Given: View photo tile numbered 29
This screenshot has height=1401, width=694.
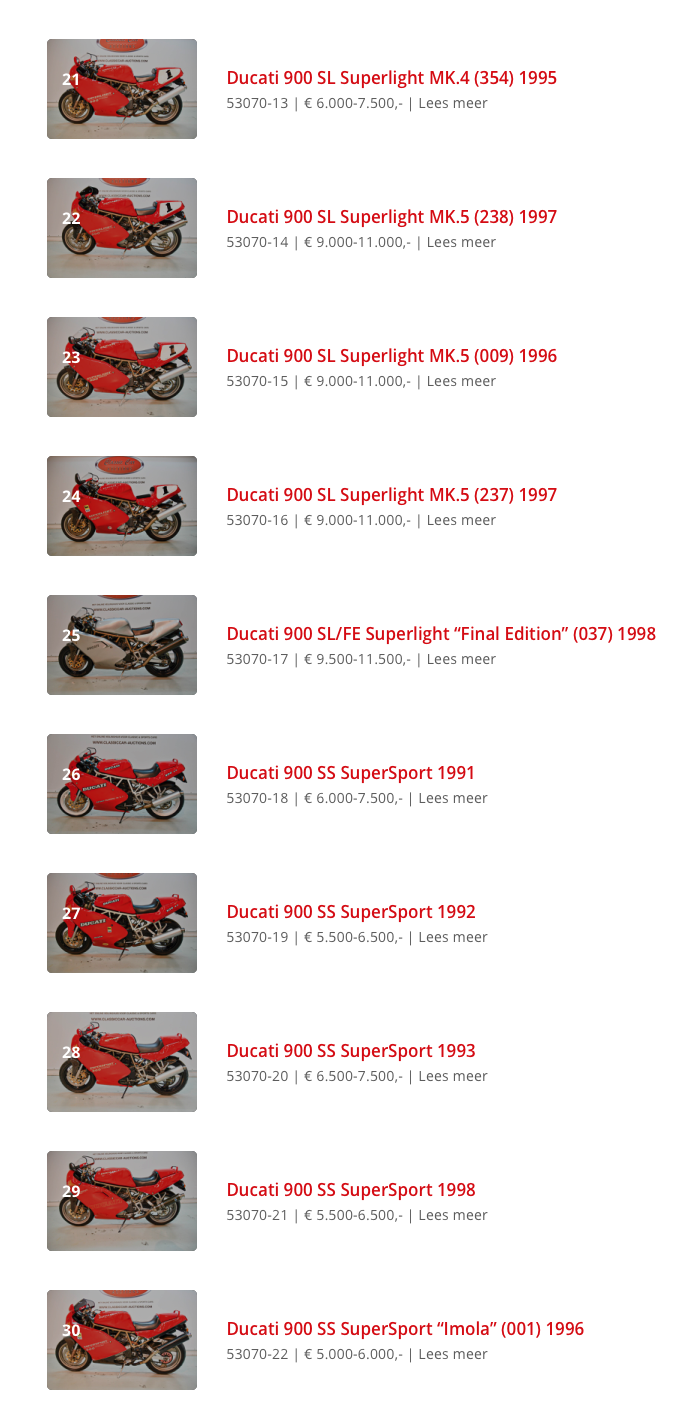Looking at the screenshot, I should coord(122,1201).
